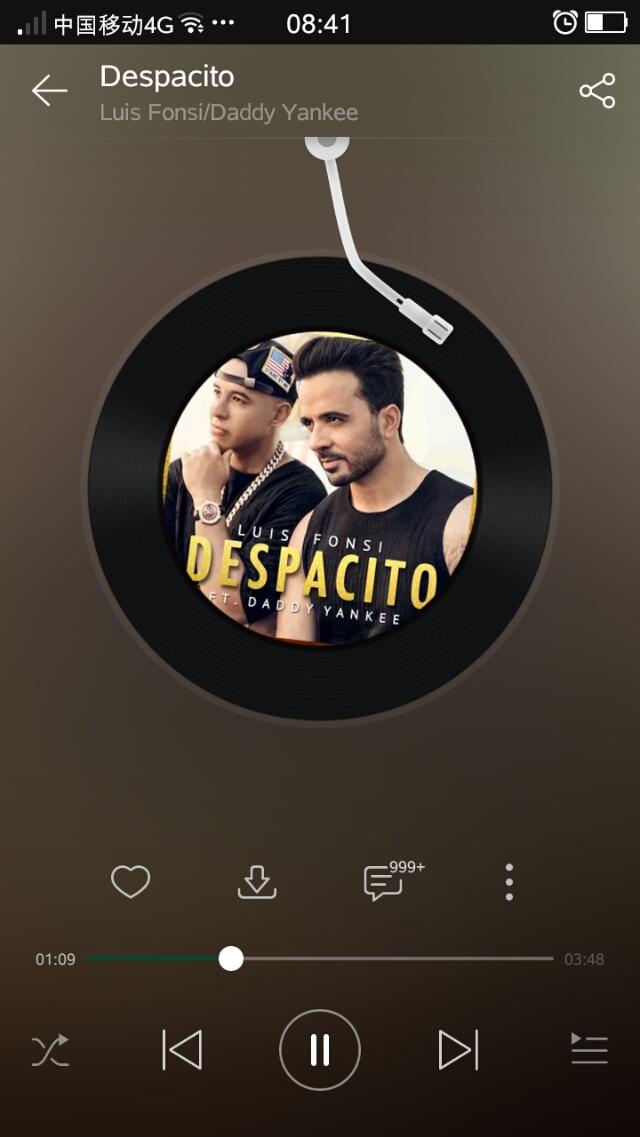
Task: Share the song Despacito
Action: 597,91
